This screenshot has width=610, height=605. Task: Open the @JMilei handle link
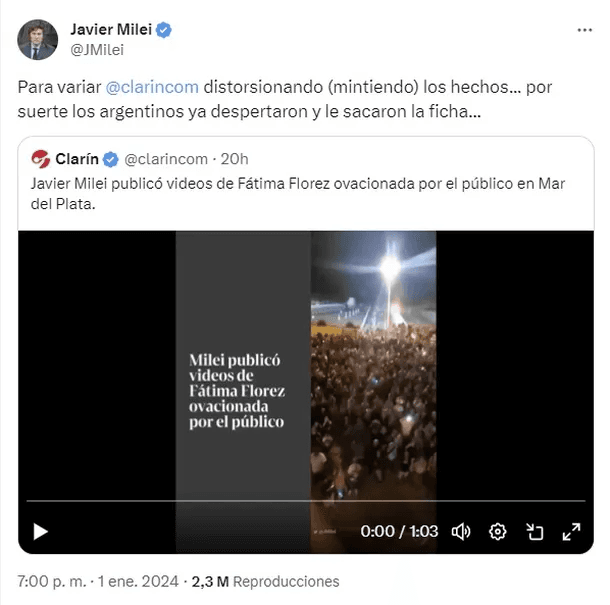coord(97,49)
